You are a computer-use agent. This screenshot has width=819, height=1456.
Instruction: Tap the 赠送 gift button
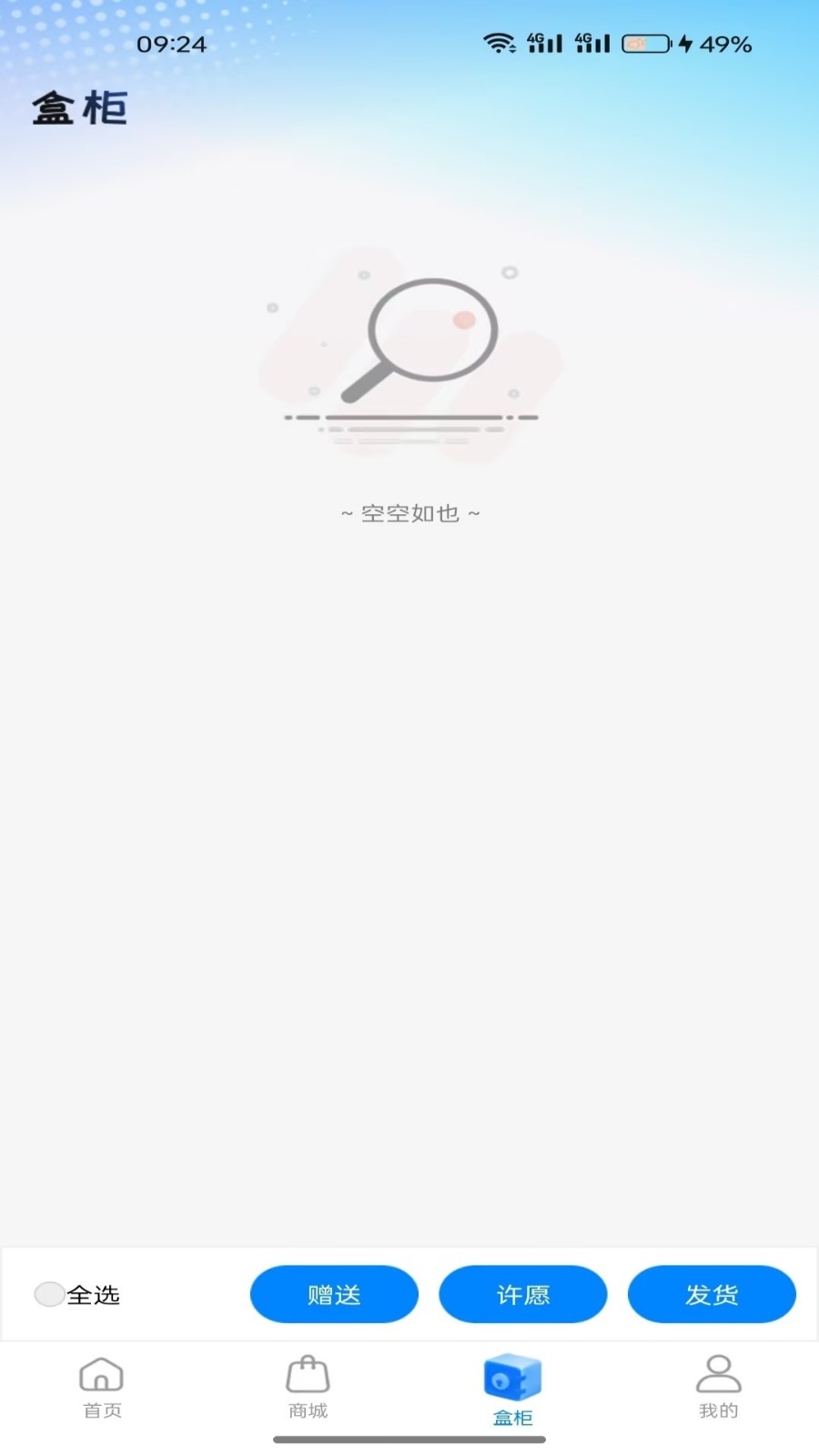tap(334, 1294)
